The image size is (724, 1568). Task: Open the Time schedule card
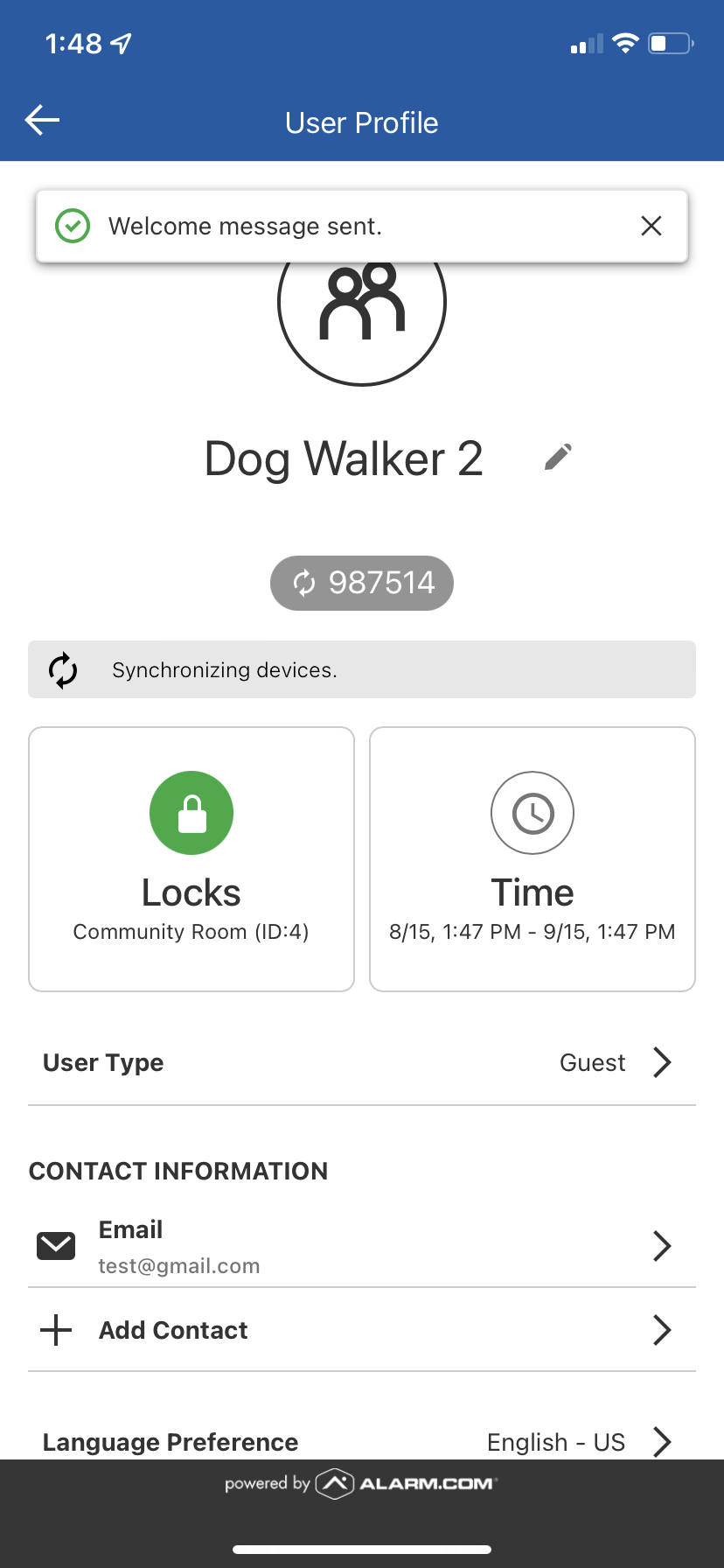click(533, 859)
